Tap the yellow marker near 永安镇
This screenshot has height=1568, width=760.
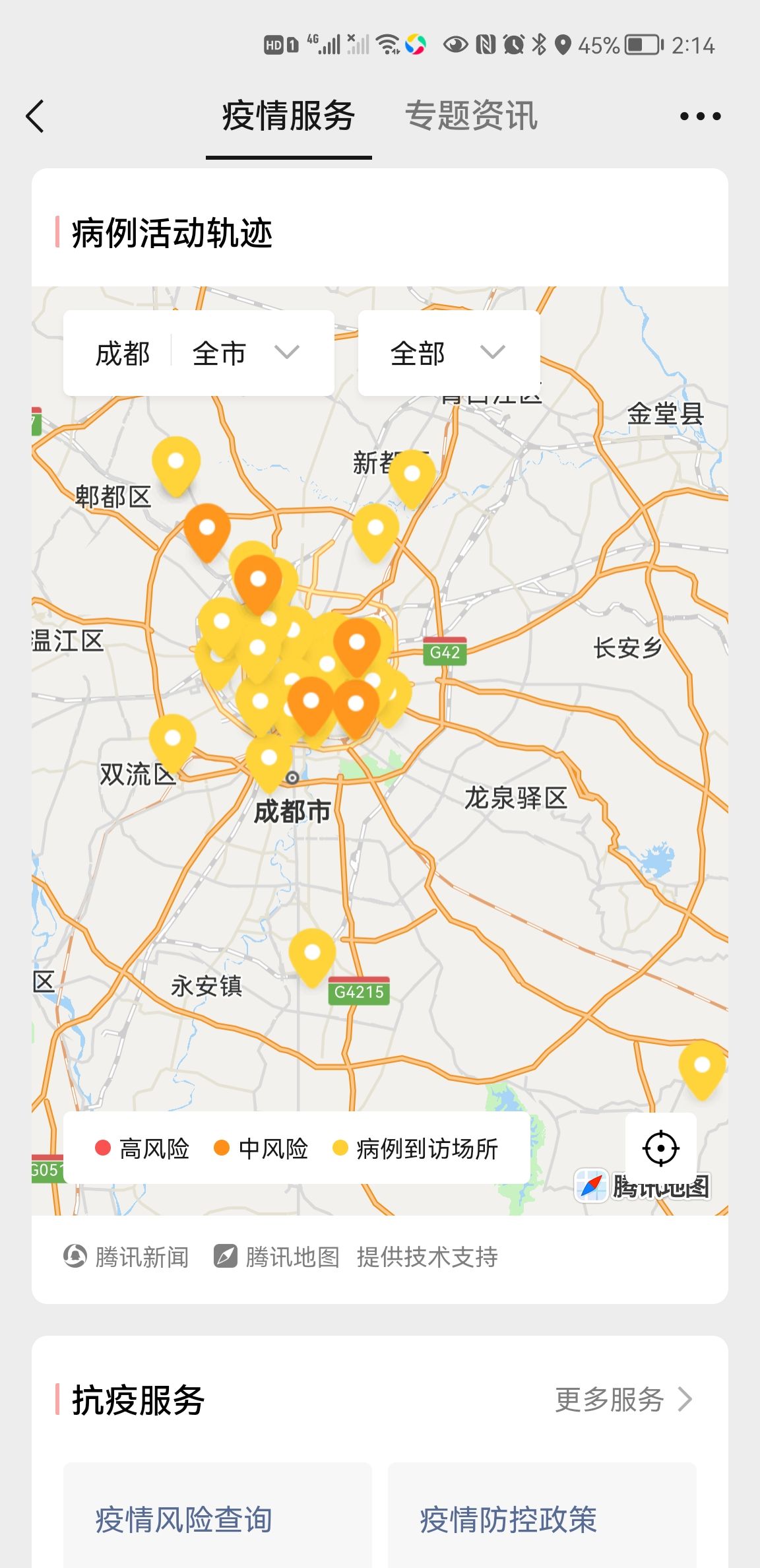coord(312,956)
